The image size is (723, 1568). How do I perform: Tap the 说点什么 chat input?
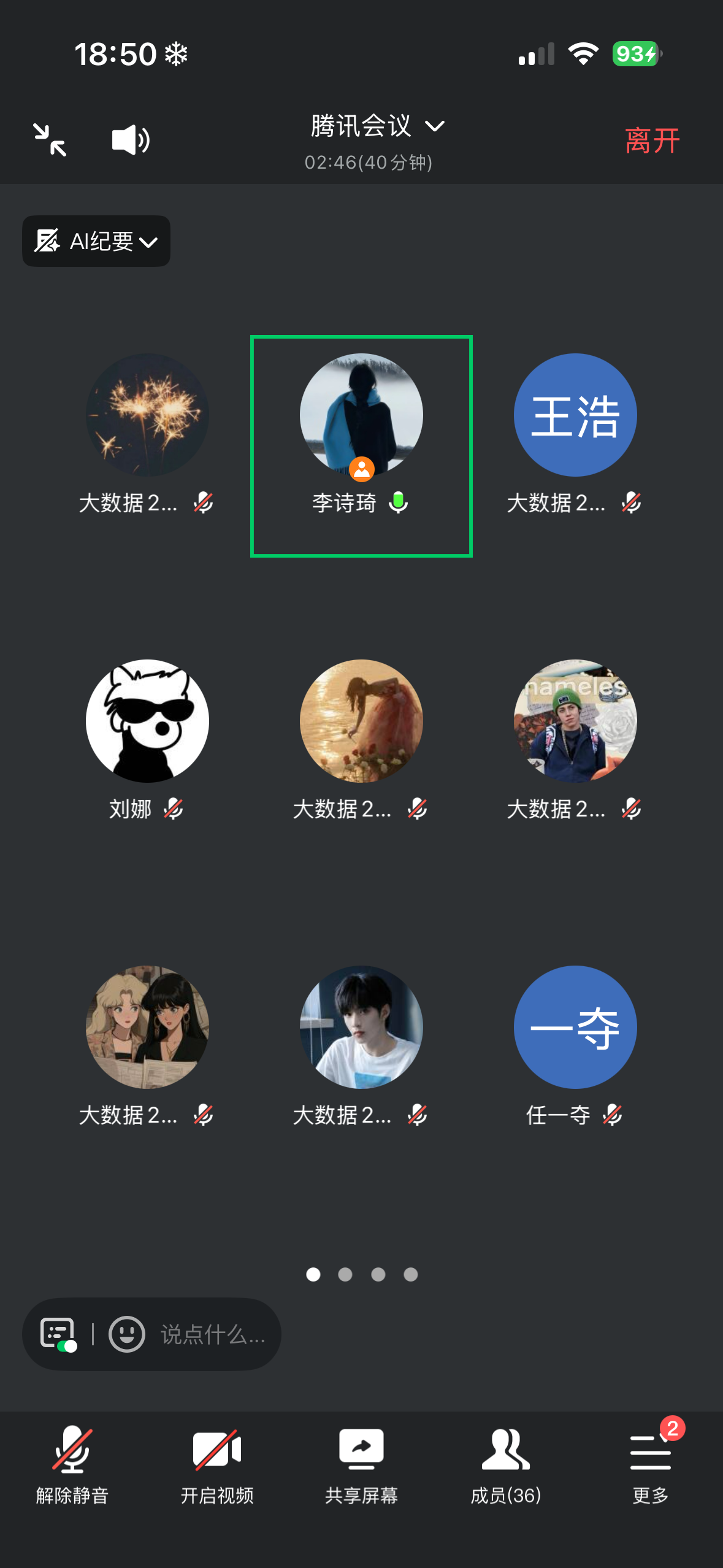pos(213,1334)
